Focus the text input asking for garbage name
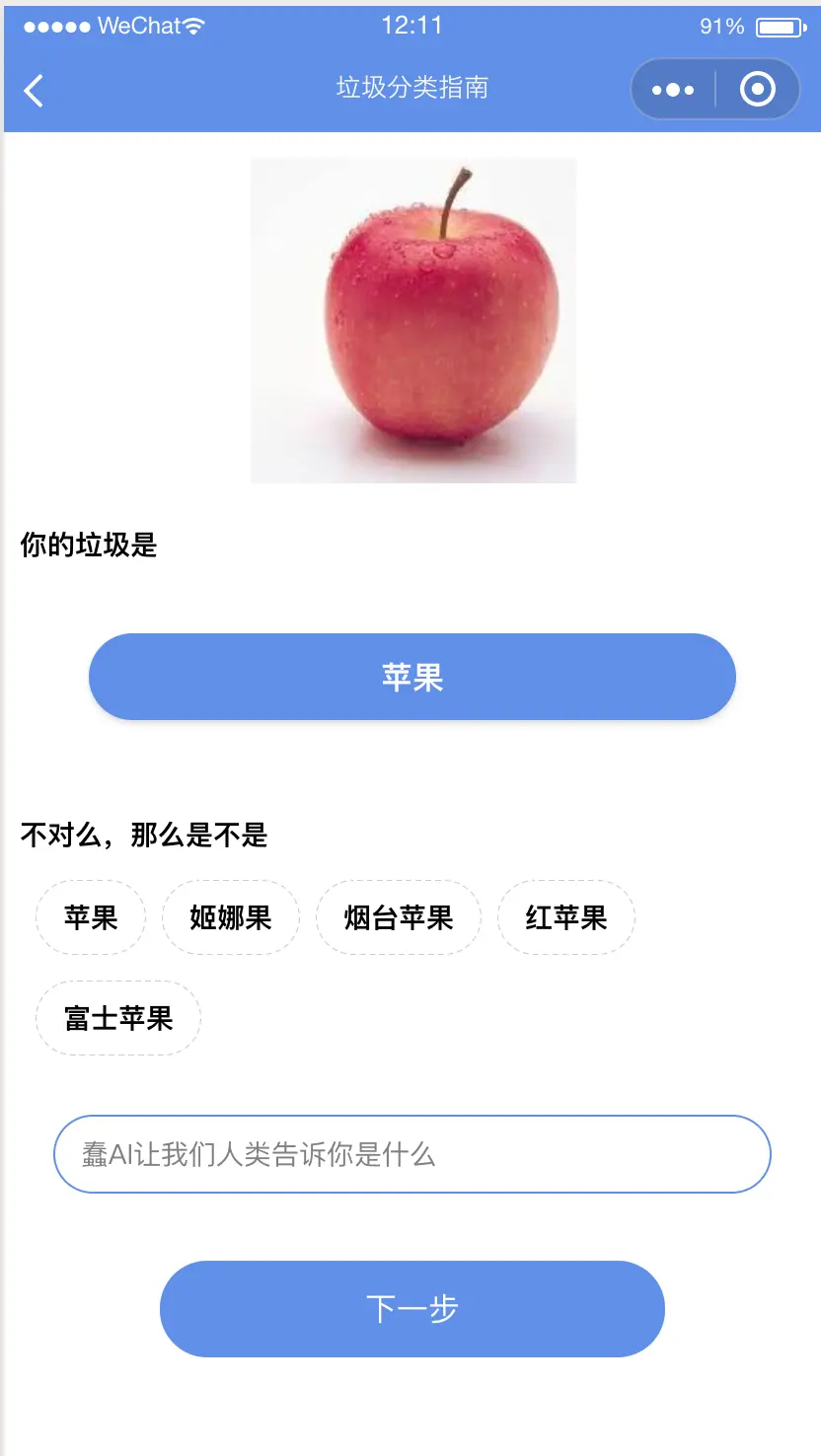 pyautogui.click(x=410, y=1153)
